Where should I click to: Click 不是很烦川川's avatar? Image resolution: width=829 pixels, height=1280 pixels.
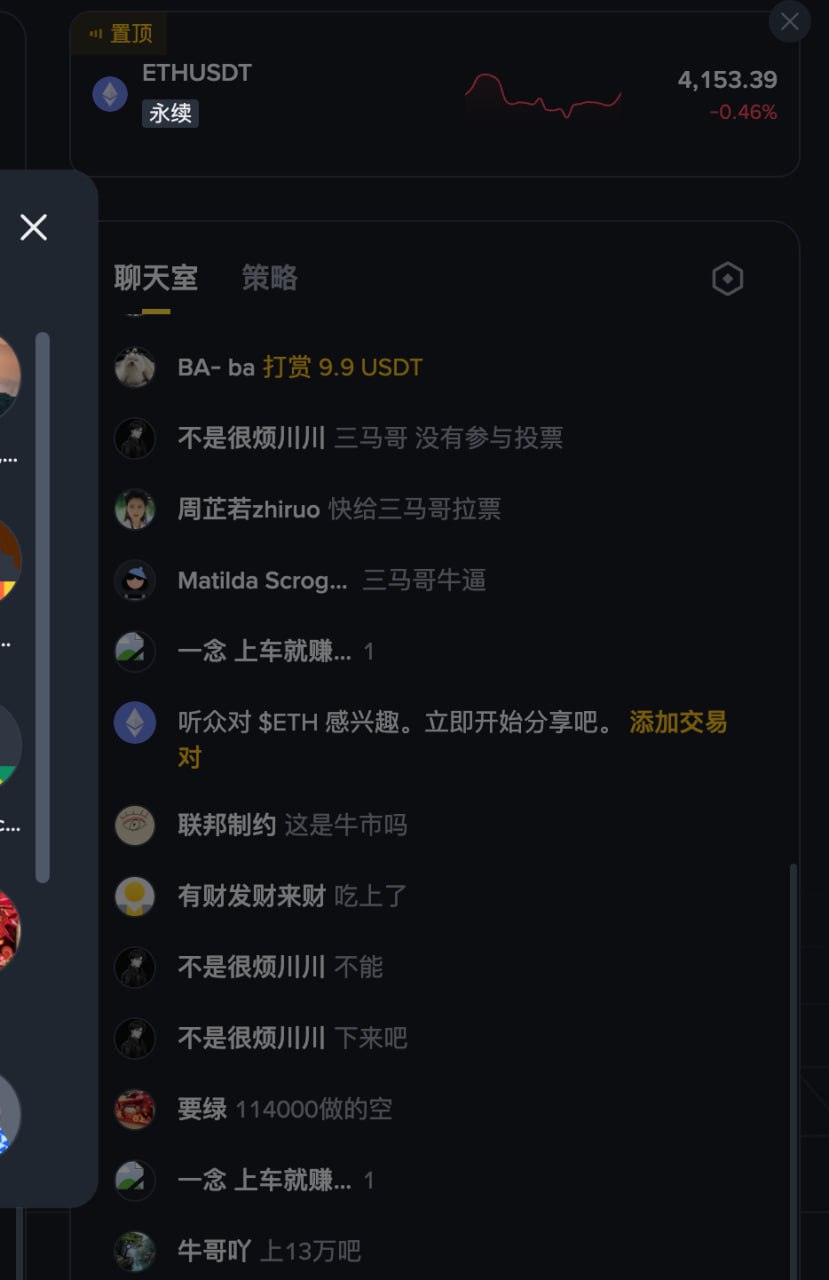[x=135, y=438]
